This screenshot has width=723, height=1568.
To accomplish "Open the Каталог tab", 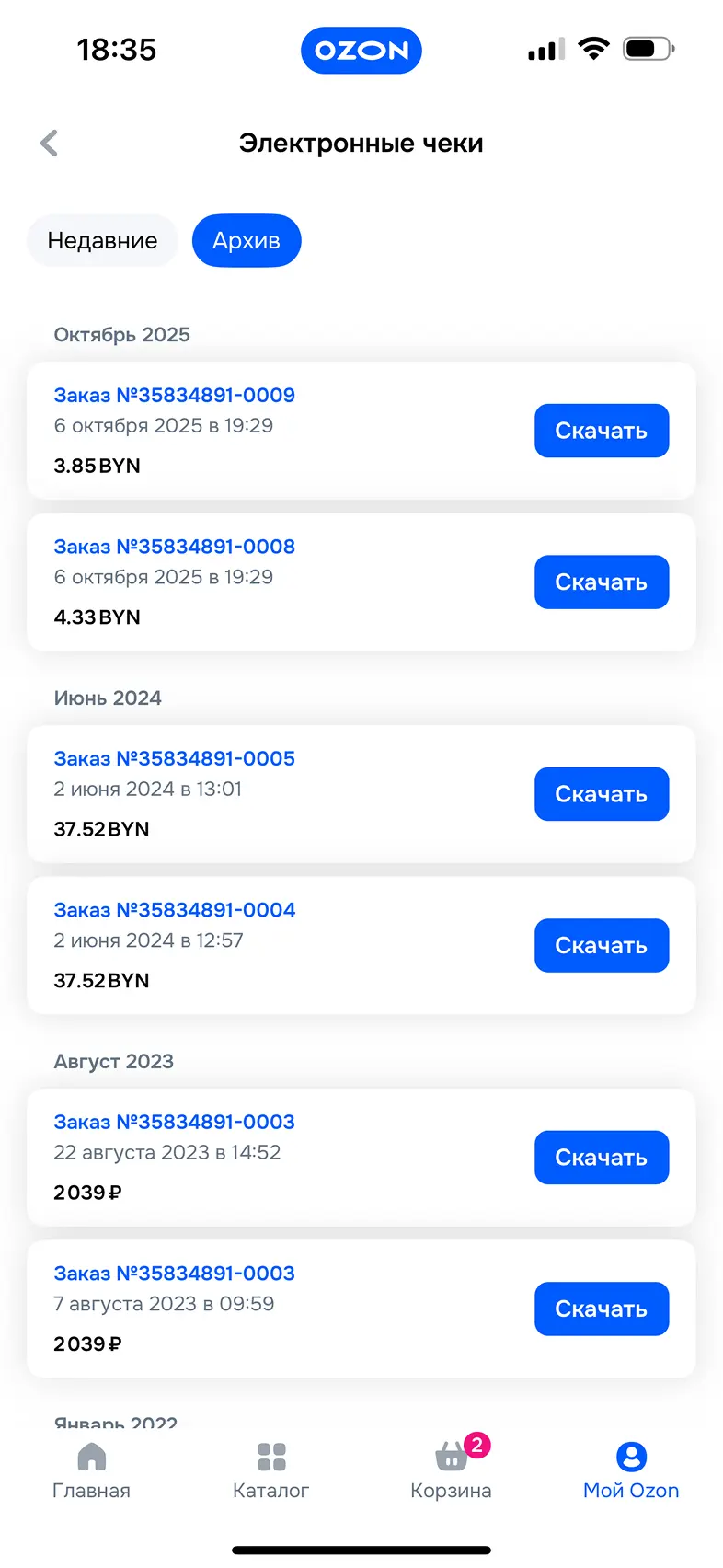I will point(271,1470).
